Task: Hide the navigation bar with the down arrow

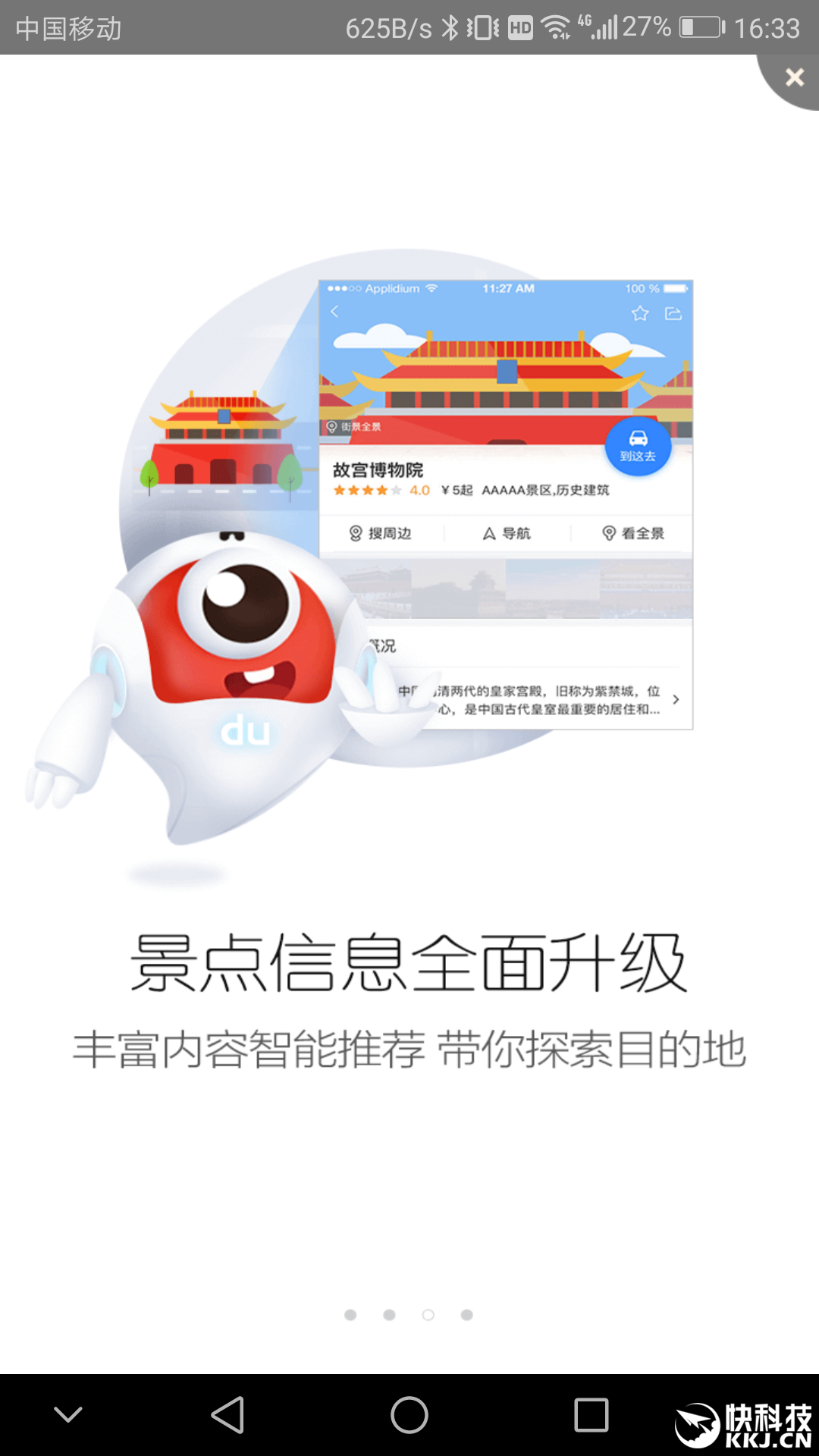Action: [68, 1415]
